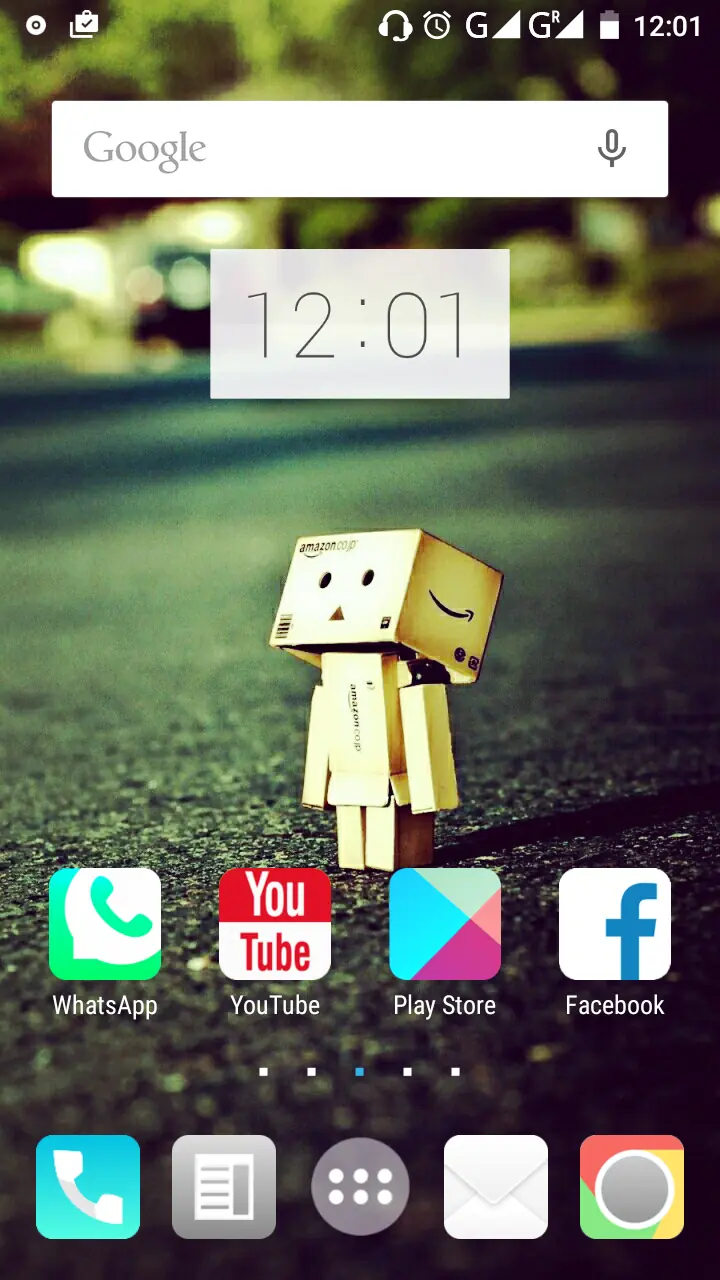
Task: Open the app drawer
Action: click(360, 1187)
